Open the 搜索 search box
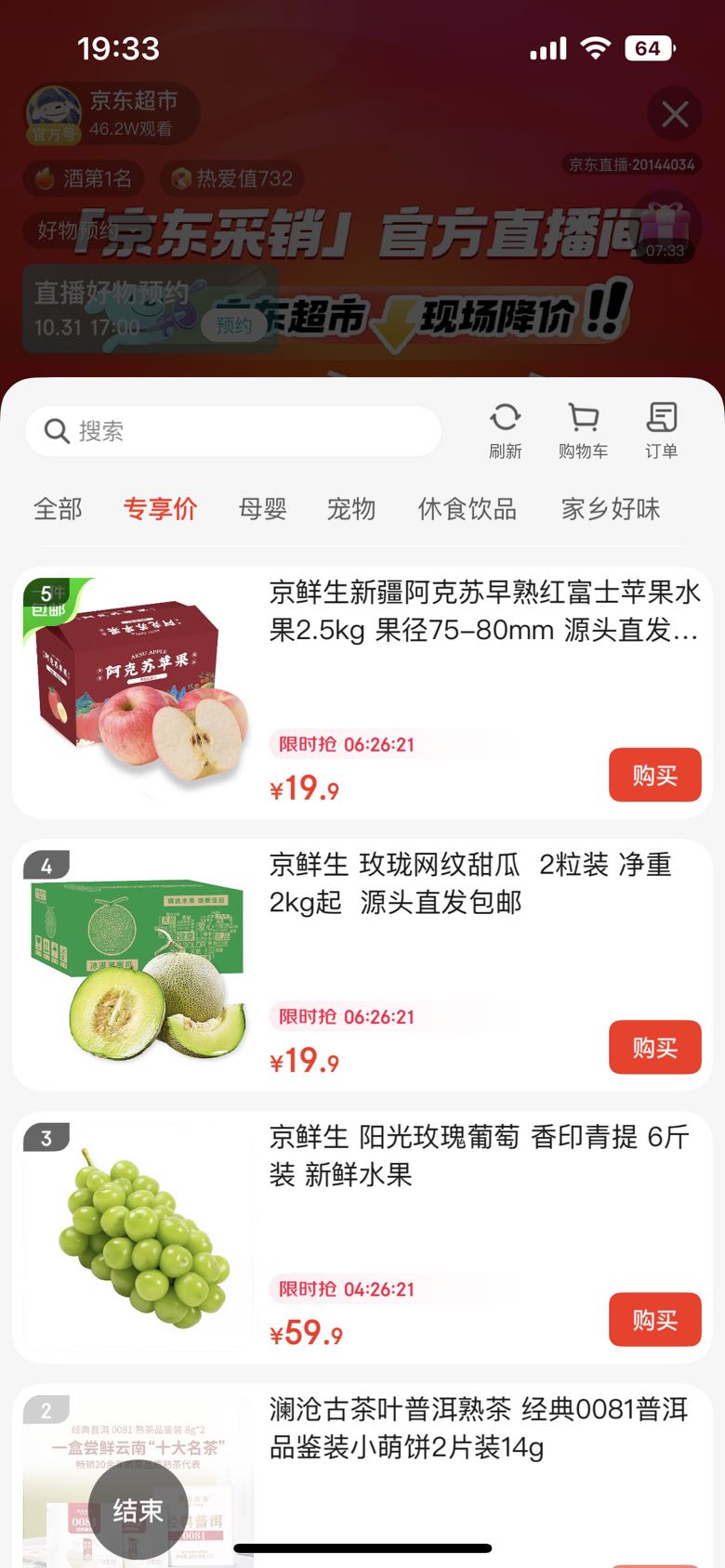Image resolution: width=725 pixels, height=1568 pixels. [x=233, y=431]
